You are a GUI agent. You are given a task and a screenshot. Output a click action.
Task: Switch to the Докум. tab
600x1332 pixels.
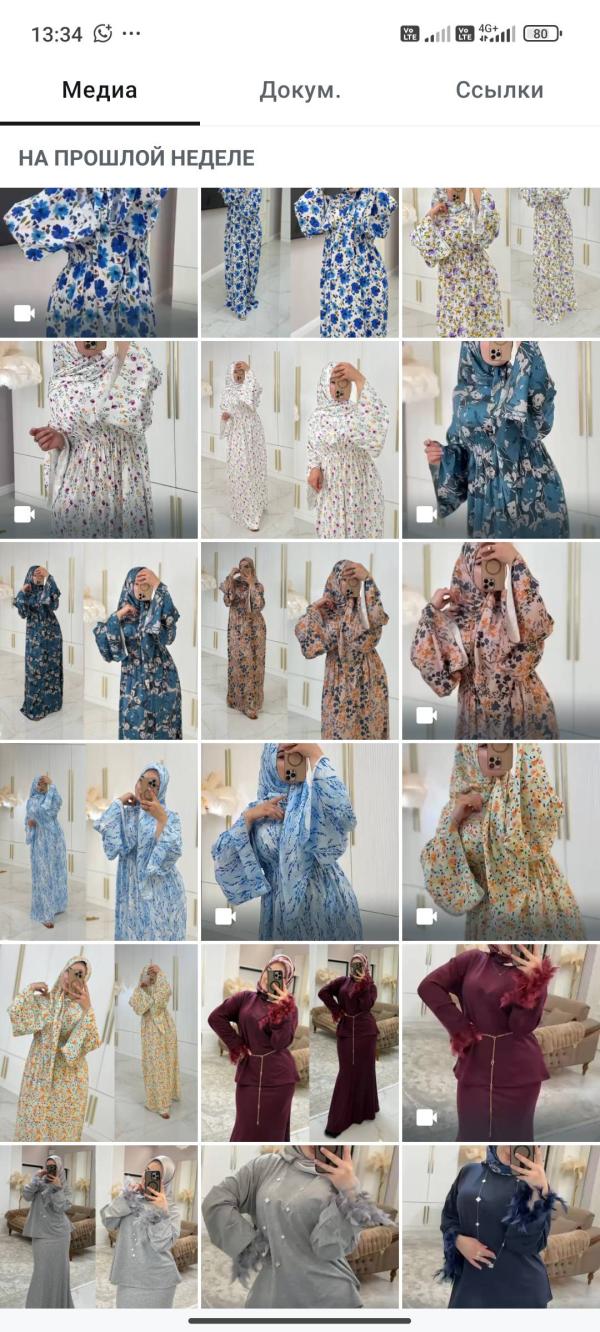coord(300,90)
